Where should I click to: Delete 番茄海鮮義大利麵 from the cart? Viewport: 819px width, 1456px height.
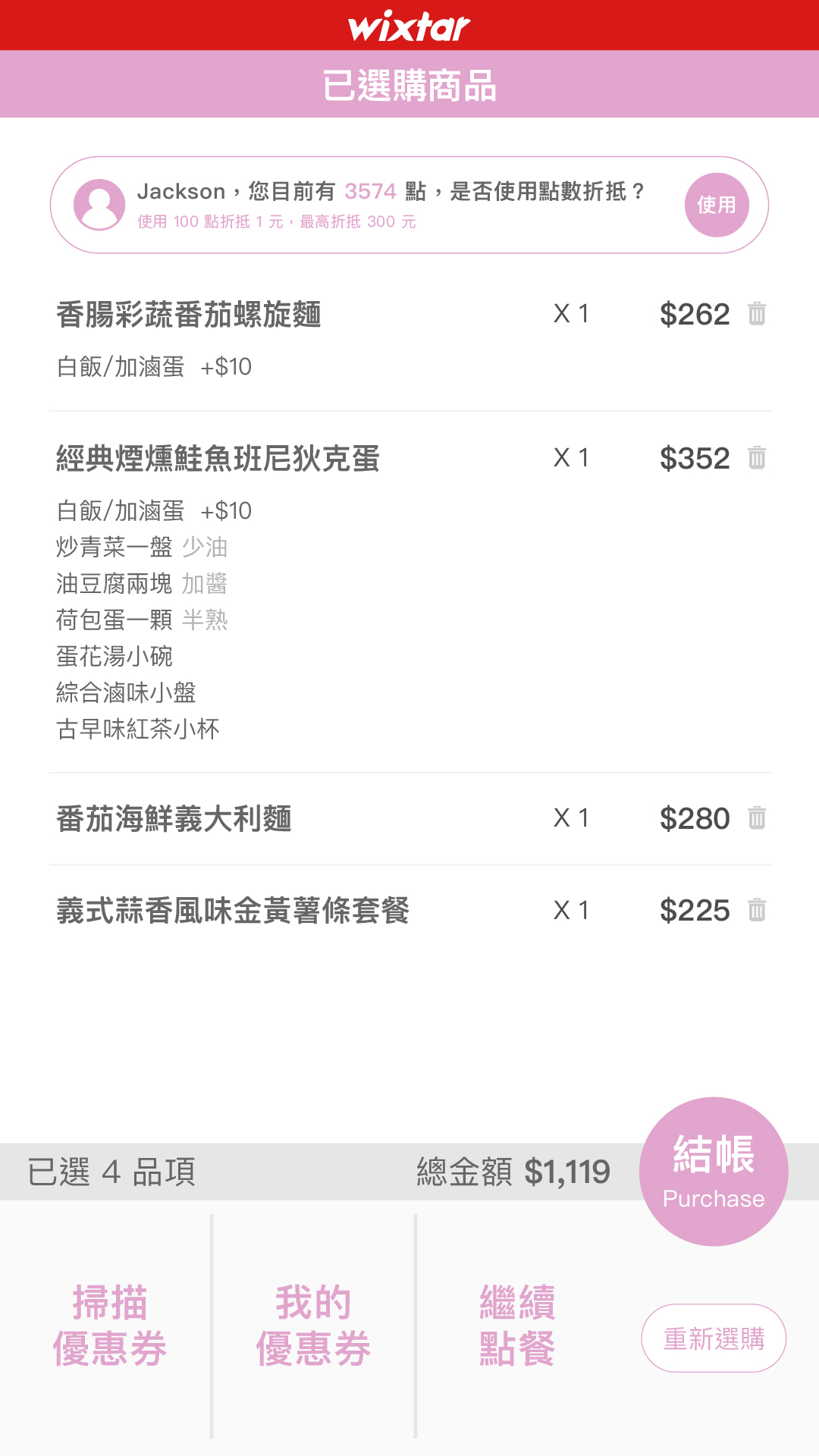[x=757, y=817]
